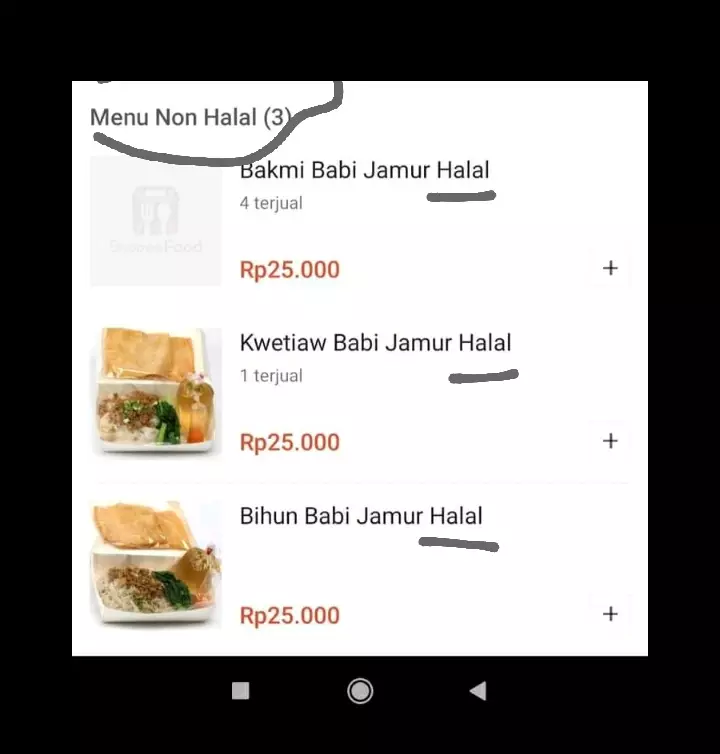View the Kwetiaw Babi Jamur food photo
The width and height of the screenshot is (720, 754).
coord(155,391)
